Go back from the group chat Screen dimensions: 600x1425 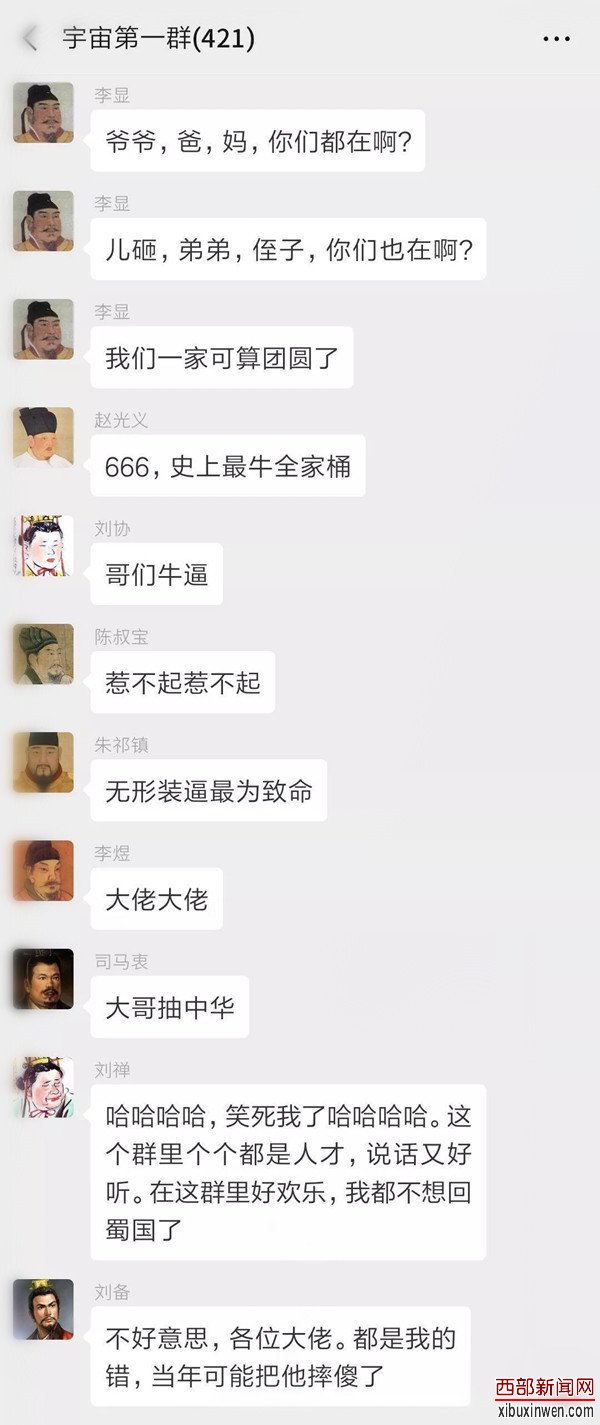(x=29, y=39)
